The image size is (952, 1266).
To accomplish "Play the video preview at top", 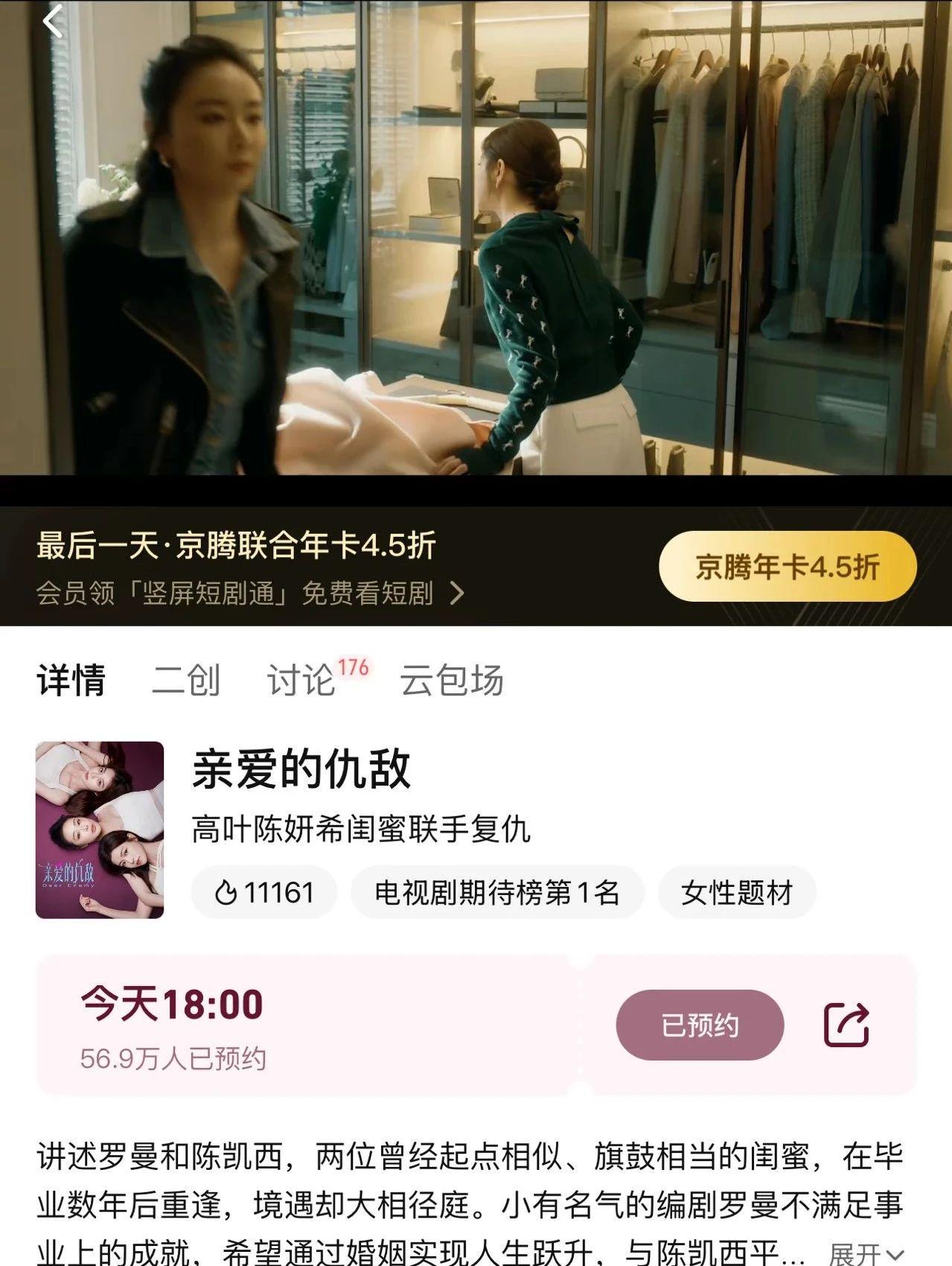I will click(476, 238).
